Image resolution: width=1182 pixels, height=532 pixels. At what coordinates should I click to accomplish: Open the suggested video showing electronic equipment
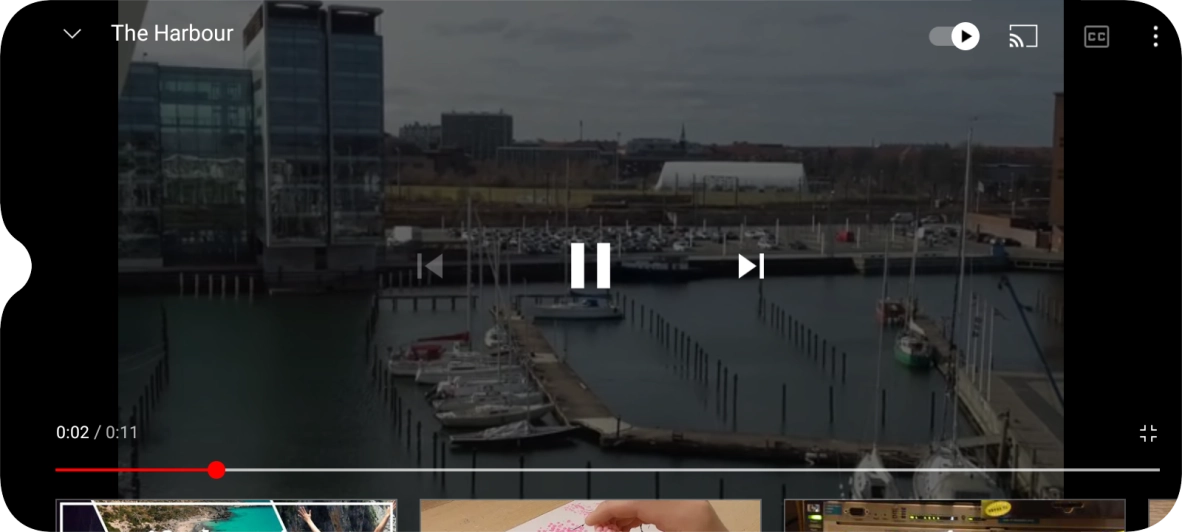point(954,516)
